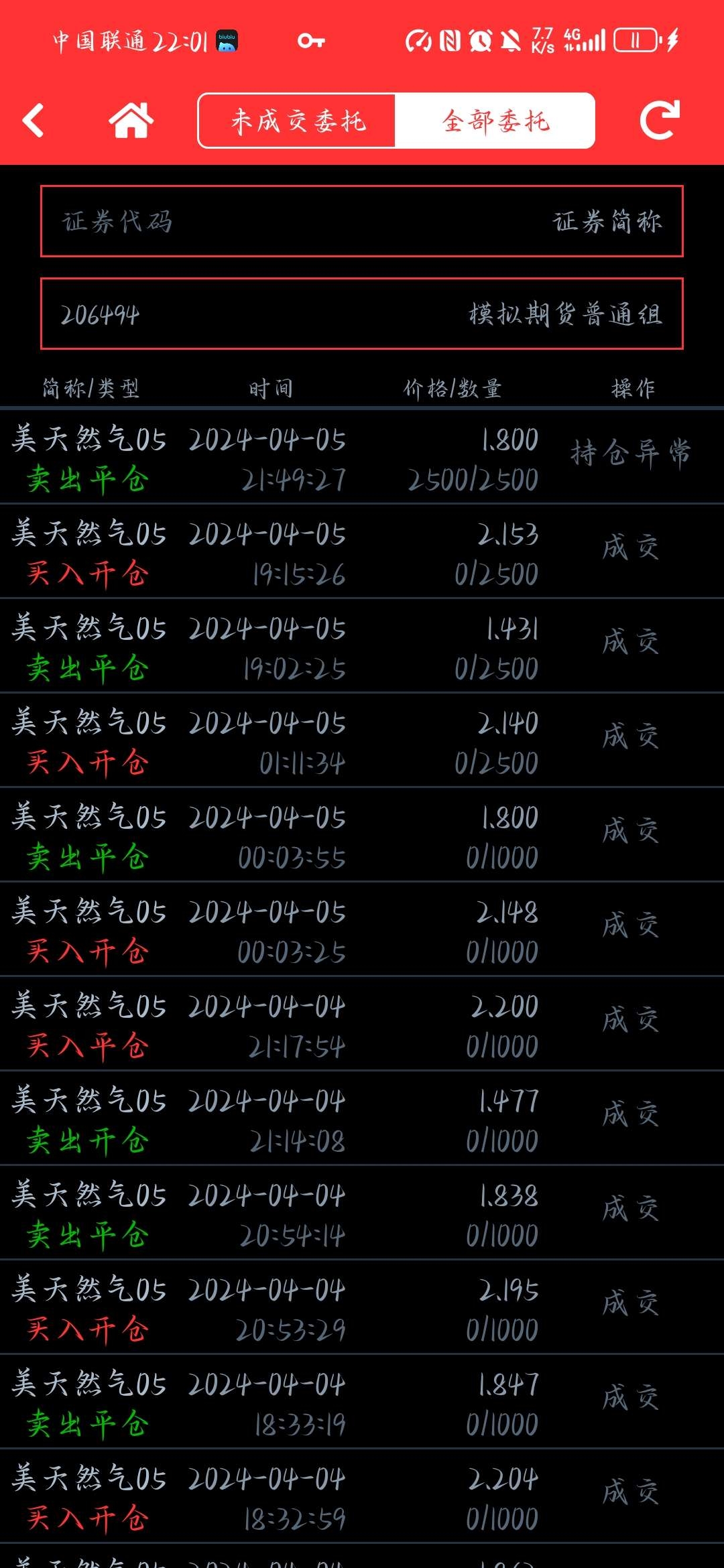
Task: Open the order placed at 01:11:34
Action: click(x=362, y=740)
